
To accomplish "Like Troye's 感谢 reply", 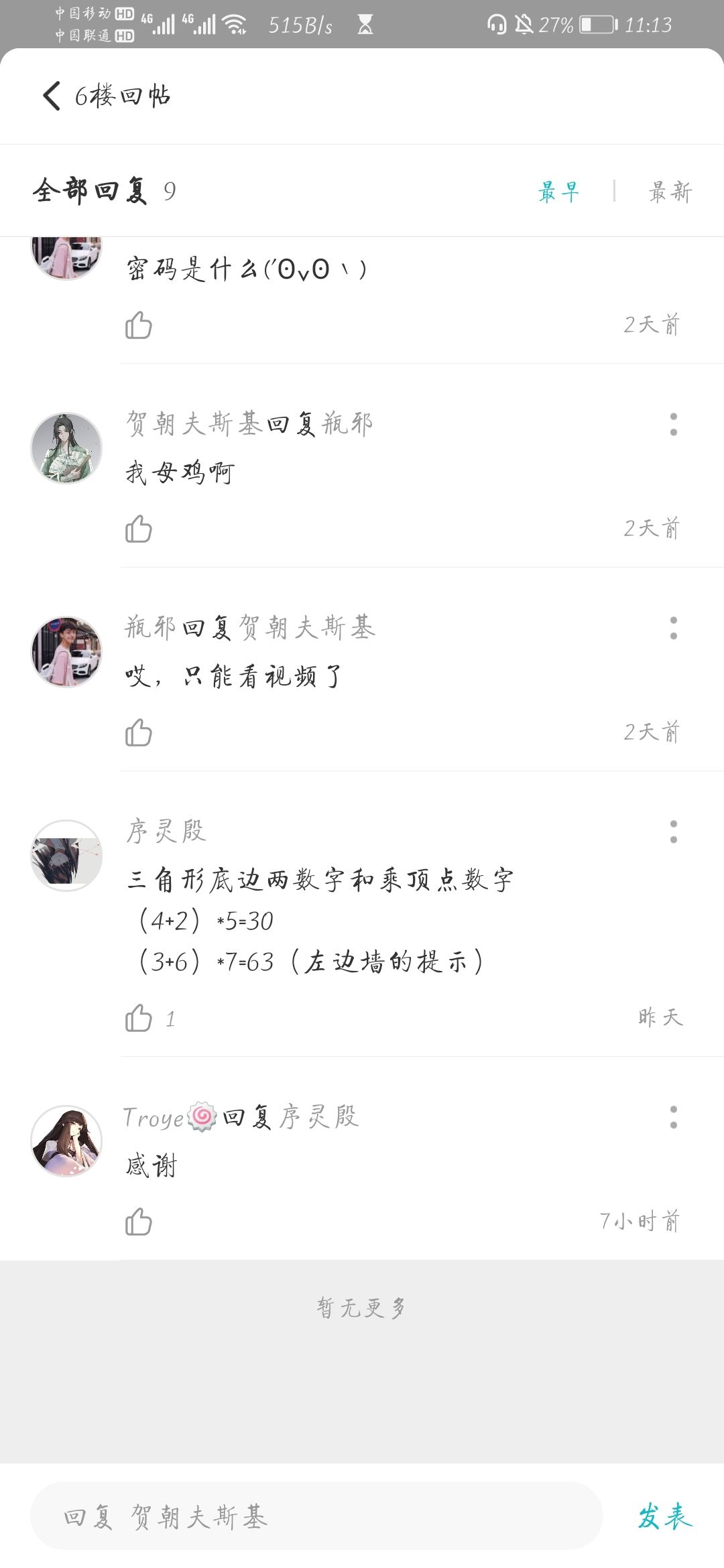I will (x=139, y=1222).
